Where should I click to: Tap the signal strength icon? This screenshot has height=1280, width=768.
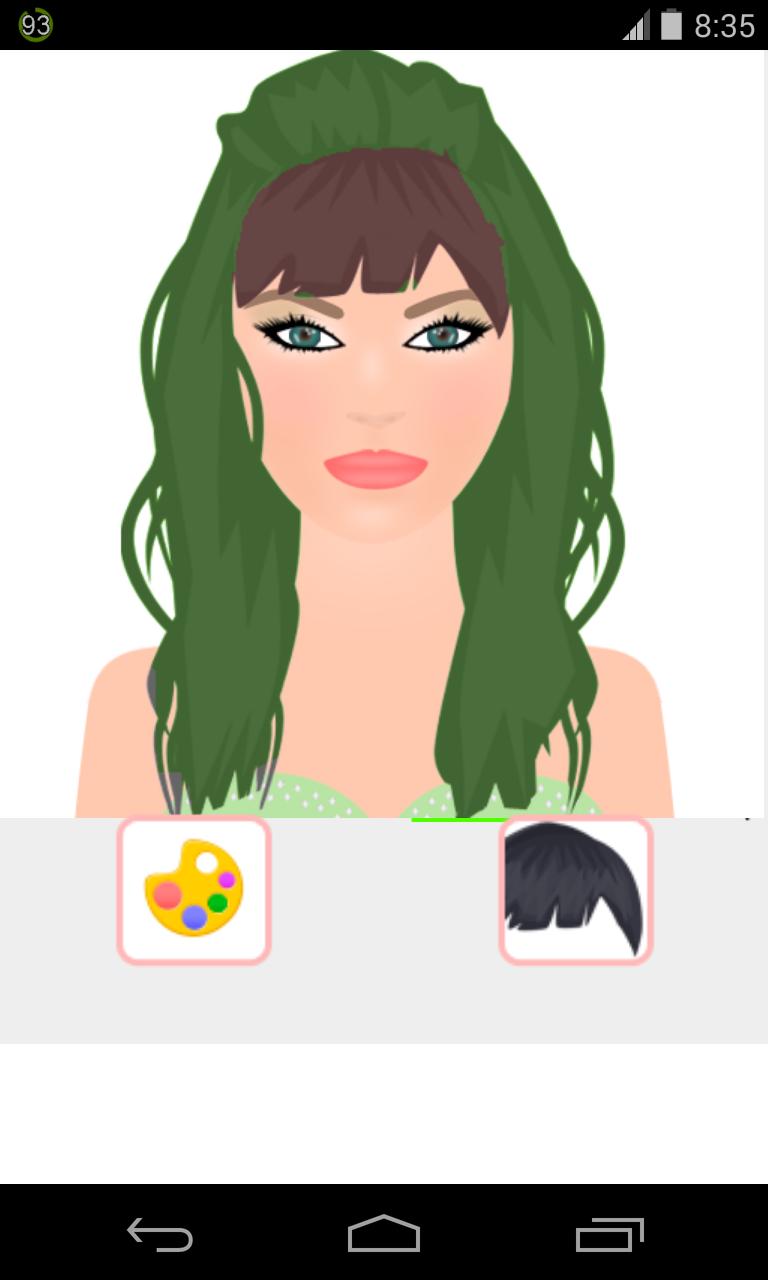637,26
